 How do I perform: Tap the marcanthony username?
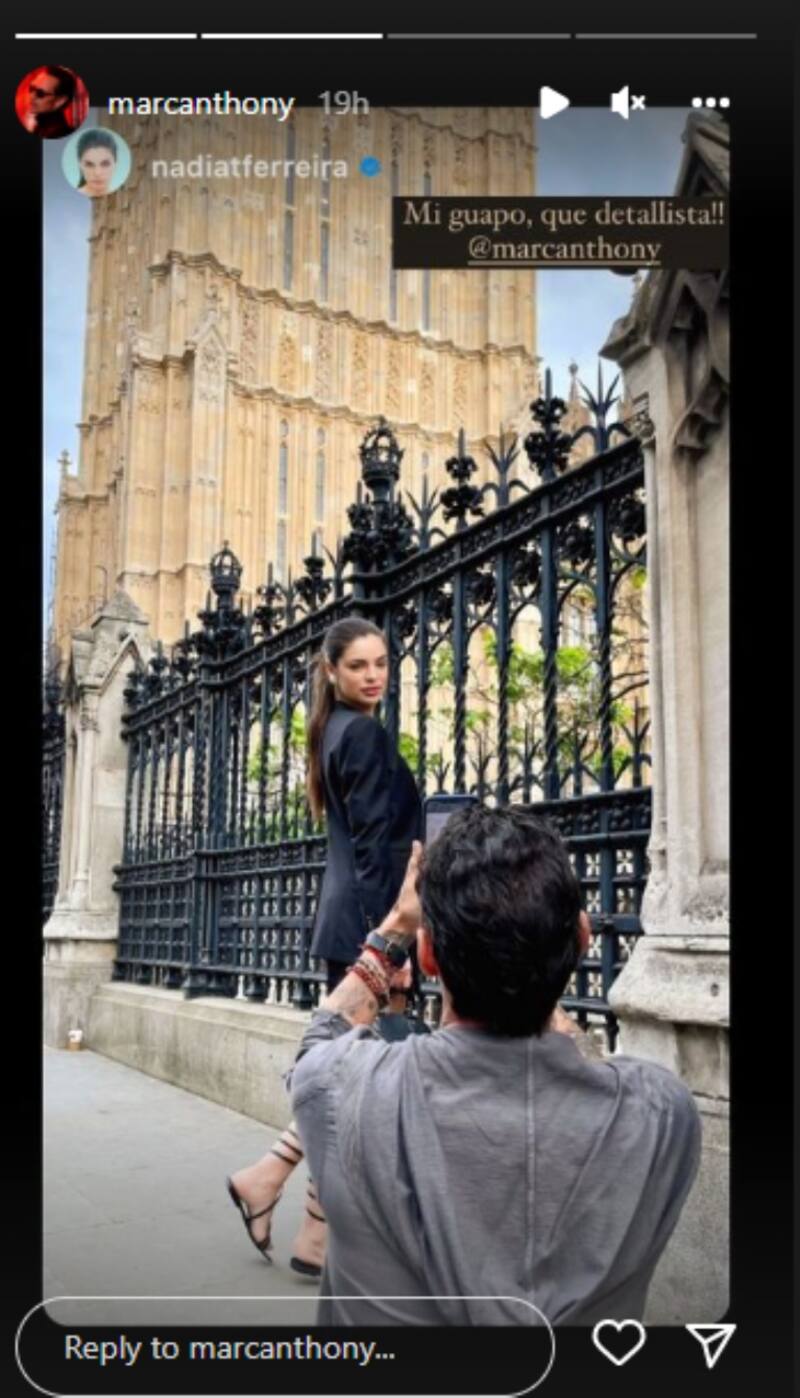point(200,104)
